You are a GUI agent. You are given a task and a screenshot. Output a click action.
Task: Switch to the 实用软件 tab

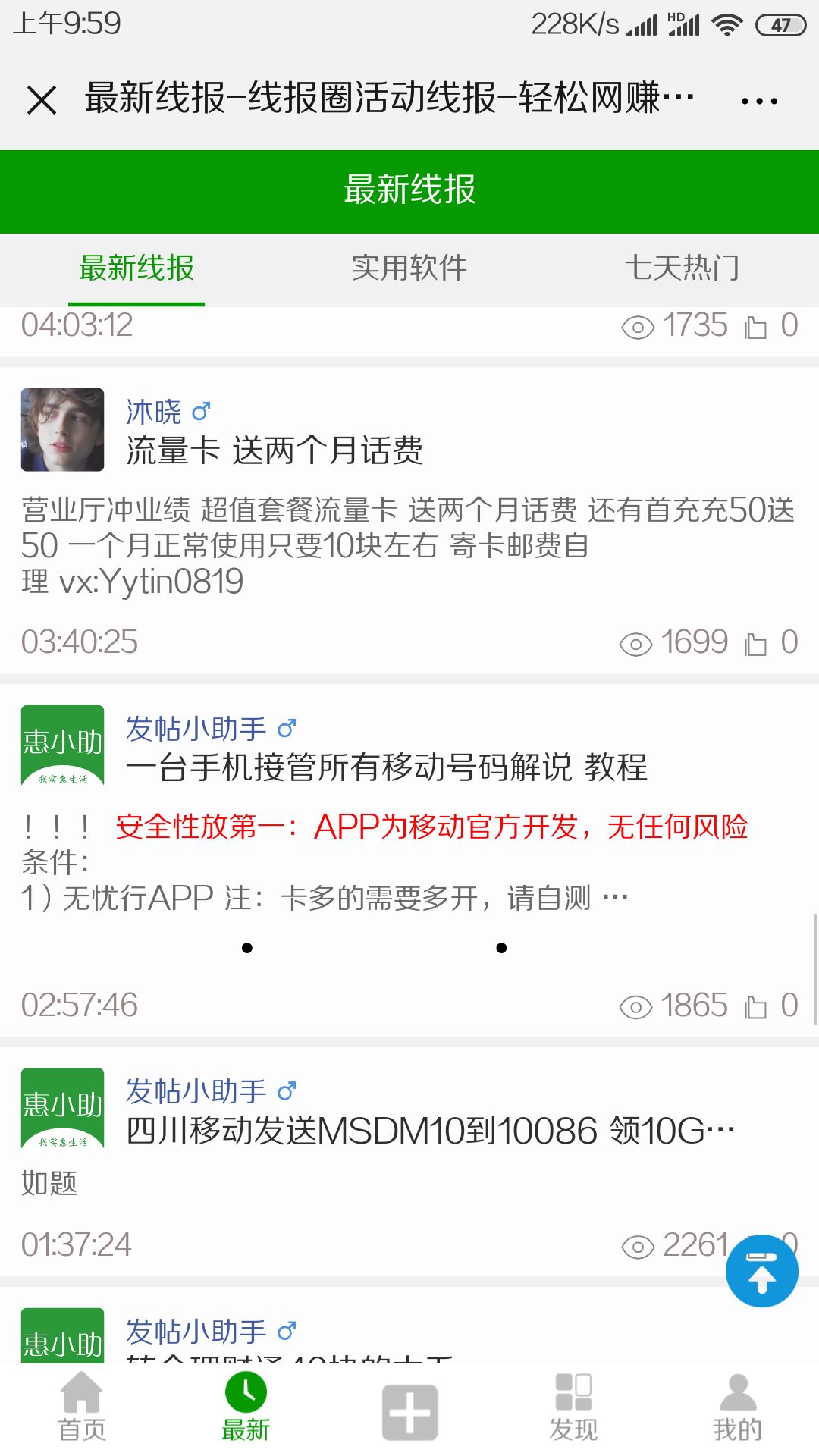point(409,268)
